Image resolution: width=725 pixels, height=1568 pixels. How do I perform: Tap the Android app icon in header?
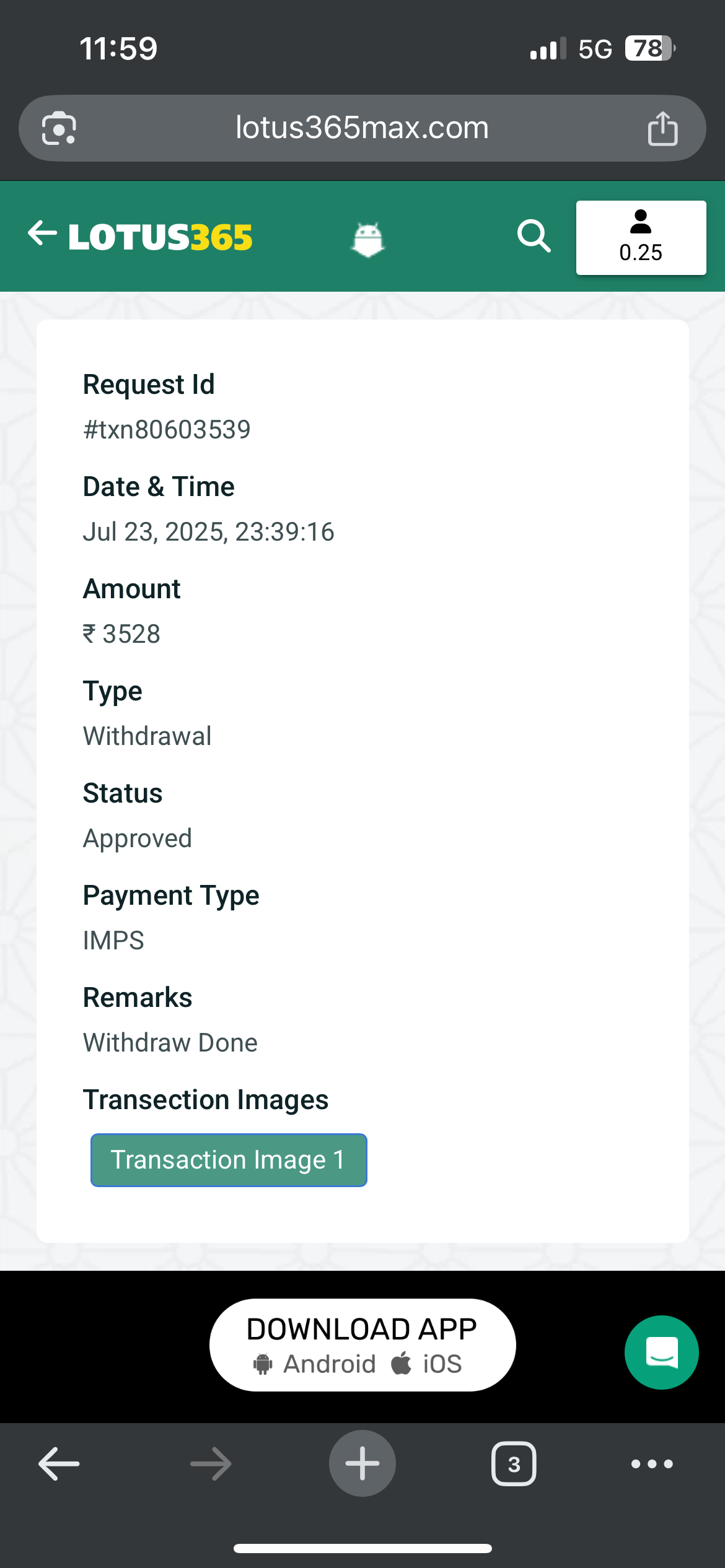pos(368,238)
